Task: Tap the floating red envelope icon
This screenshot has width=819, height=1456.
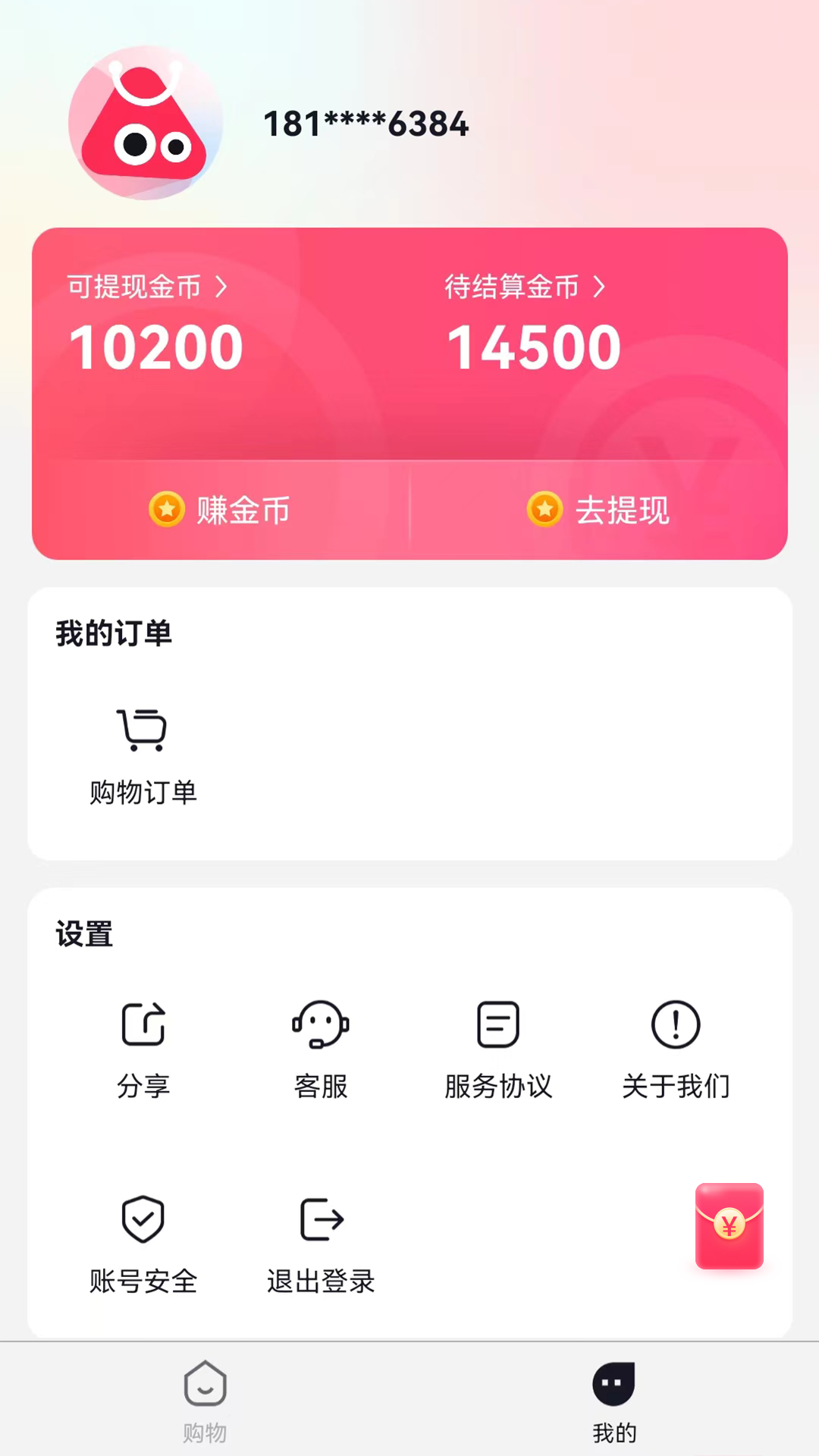Action: pos(728,1226)
